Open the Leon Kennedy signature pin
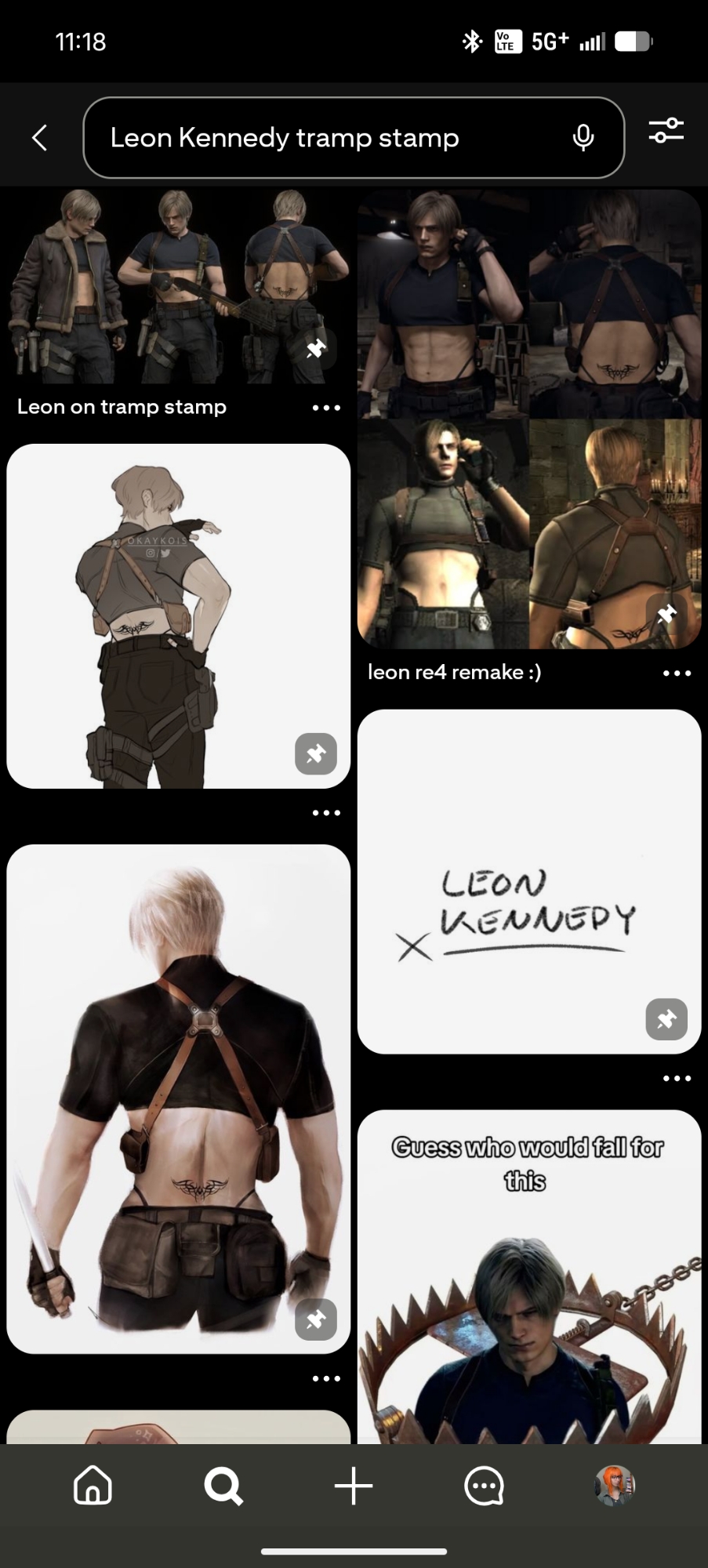 coord(528,881)
